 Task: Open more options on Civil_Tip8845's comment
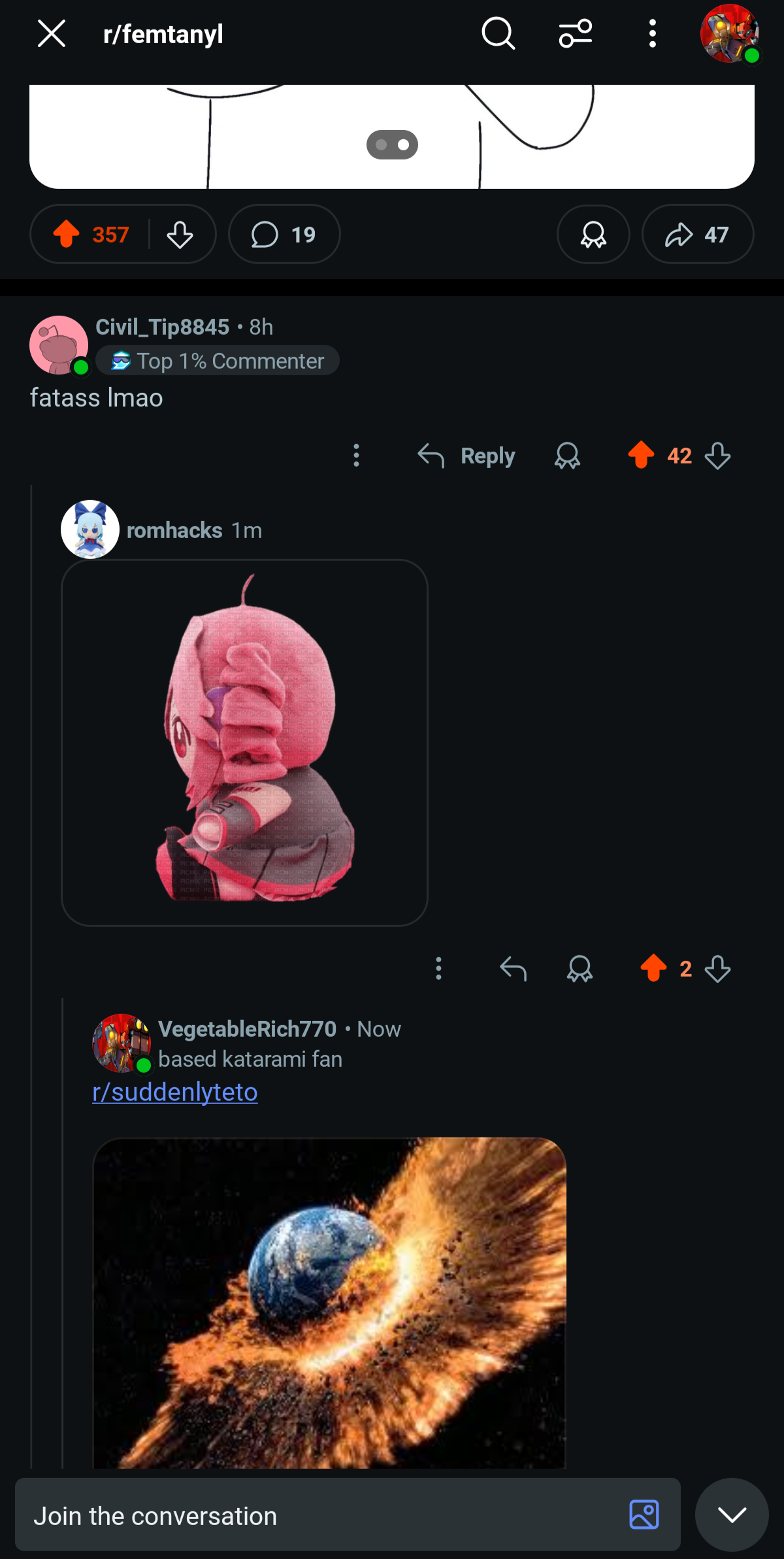[x=356, y=455]
